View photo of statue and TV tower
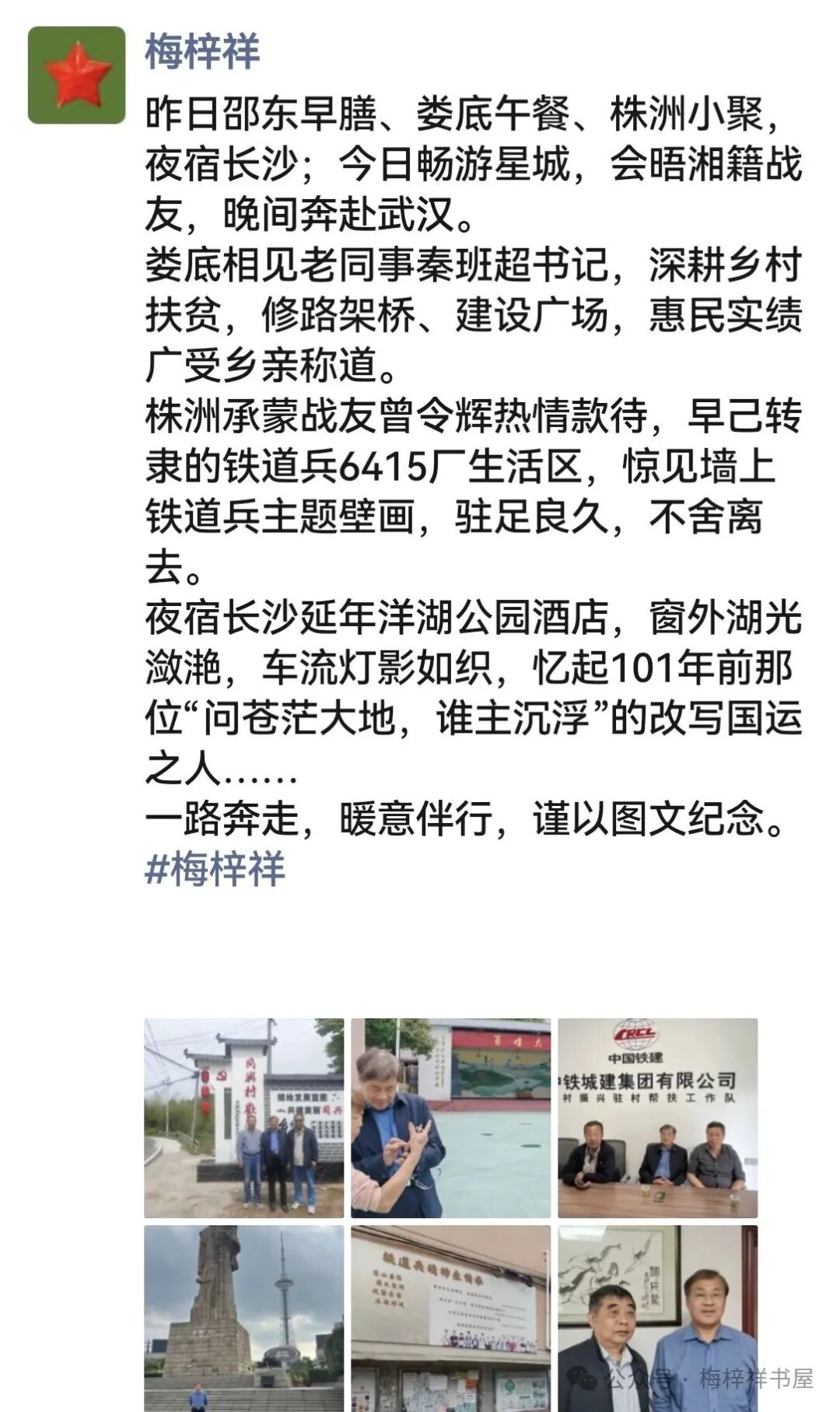The image size is (840, 1412). pos(243,1319)
